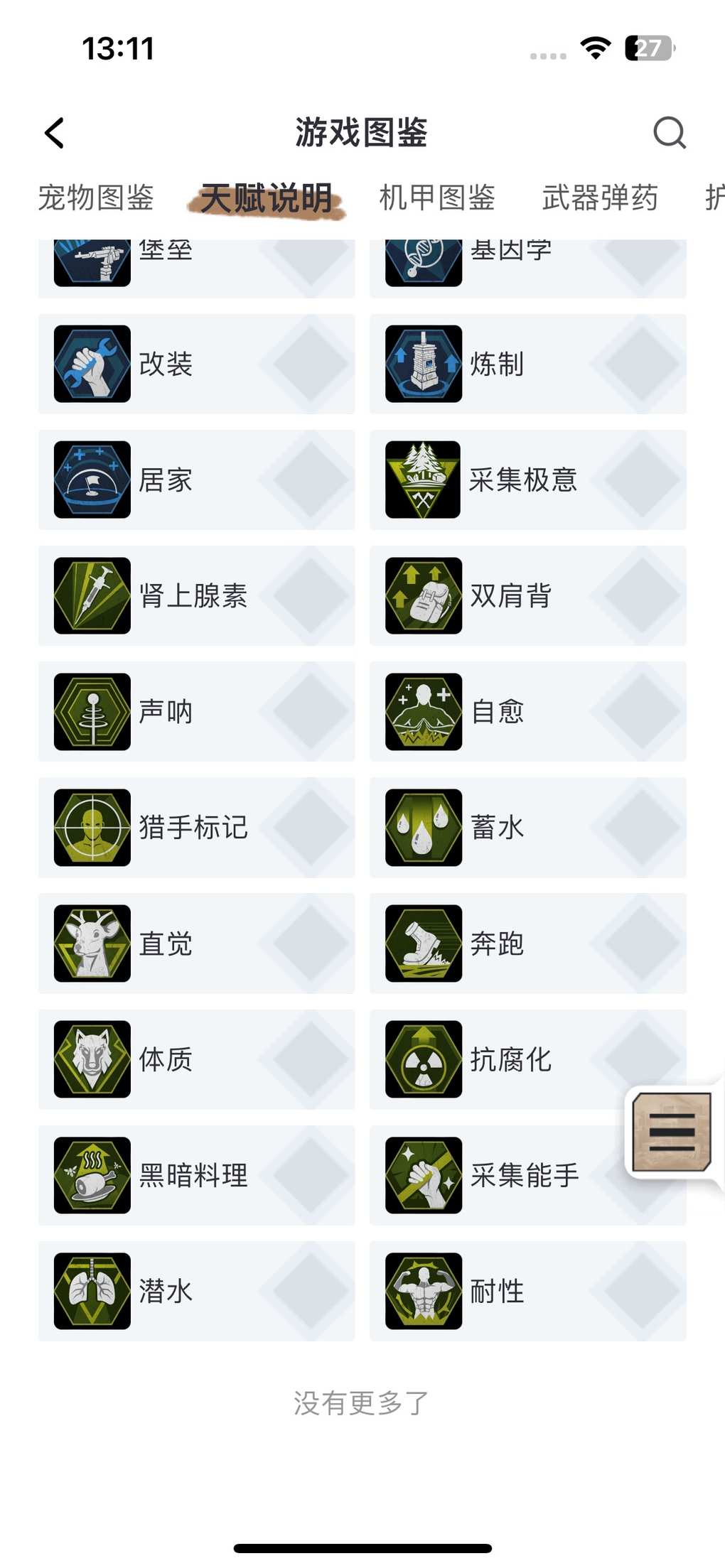725x1568 pixels.
Task: Select the 黑暗料理 talent
Action: coord(196,1175)
